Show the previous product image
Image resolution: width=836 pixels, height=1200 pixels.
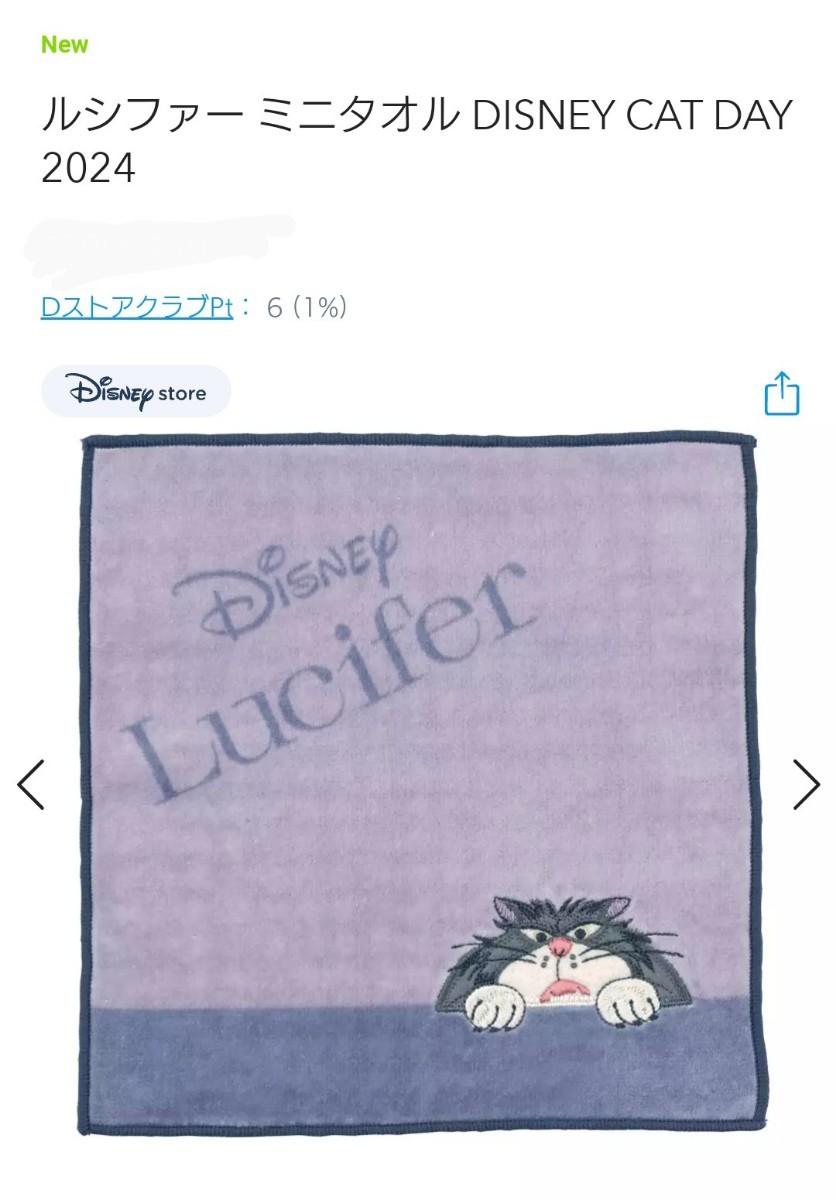point(31,784)
